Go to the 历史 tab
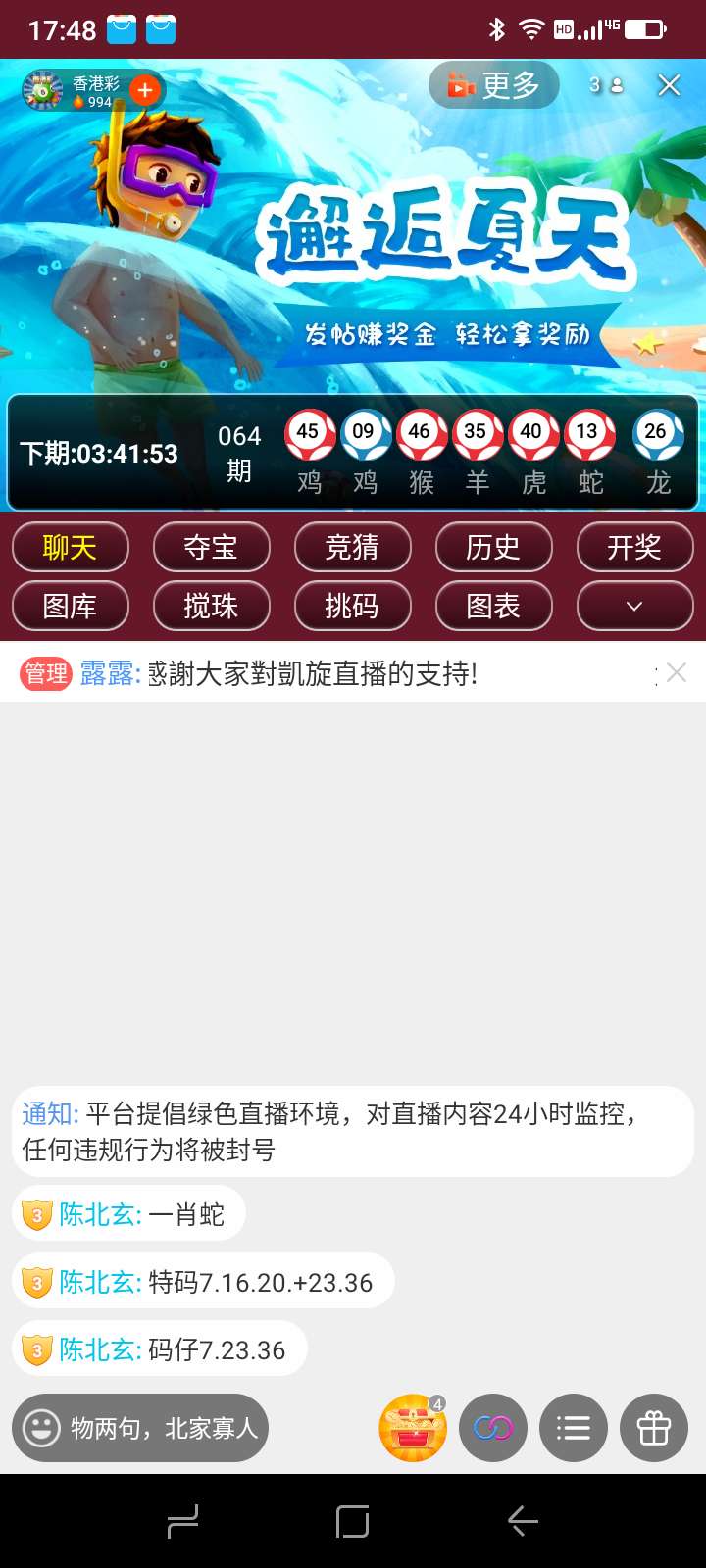 coord(493,547)
